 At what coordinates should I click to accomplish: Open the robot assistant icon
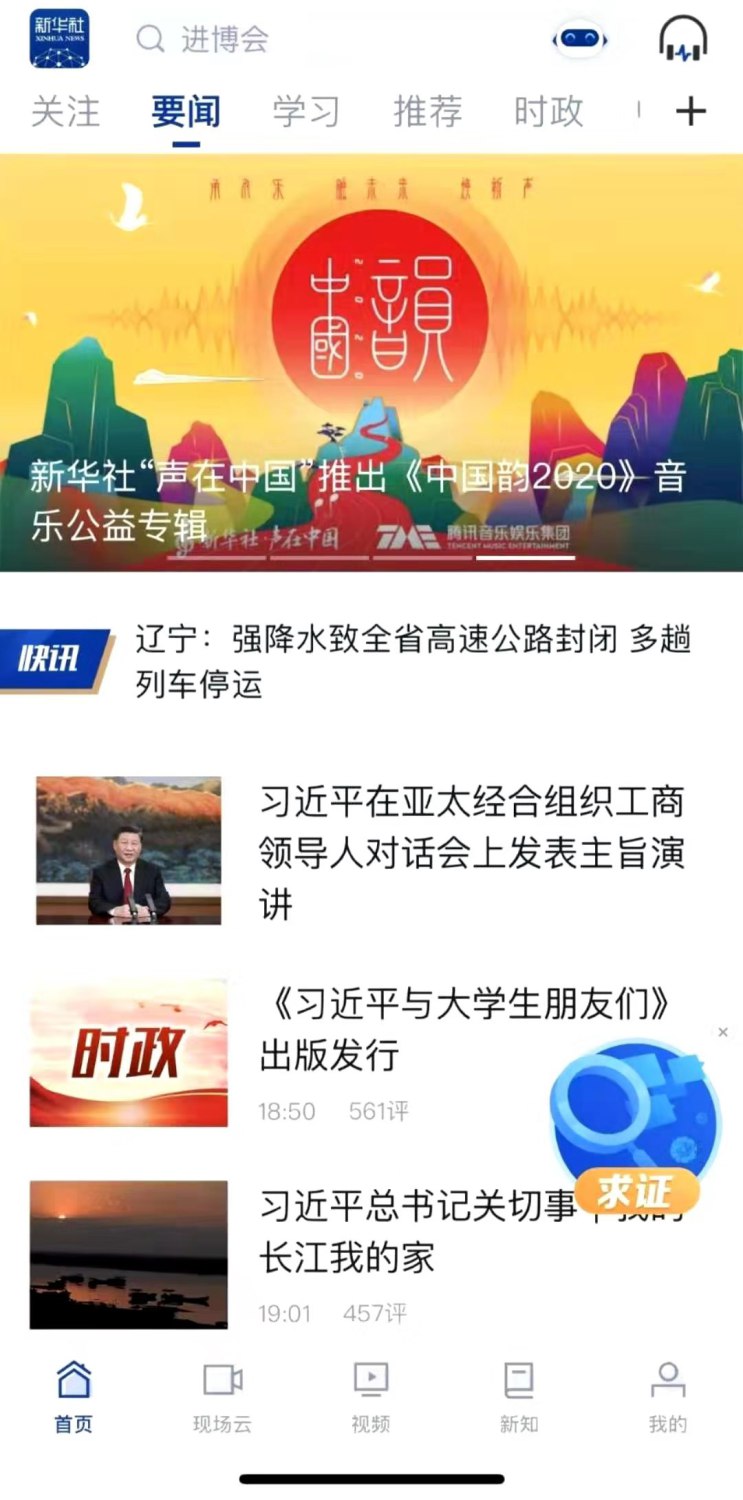tap(581, 40)
